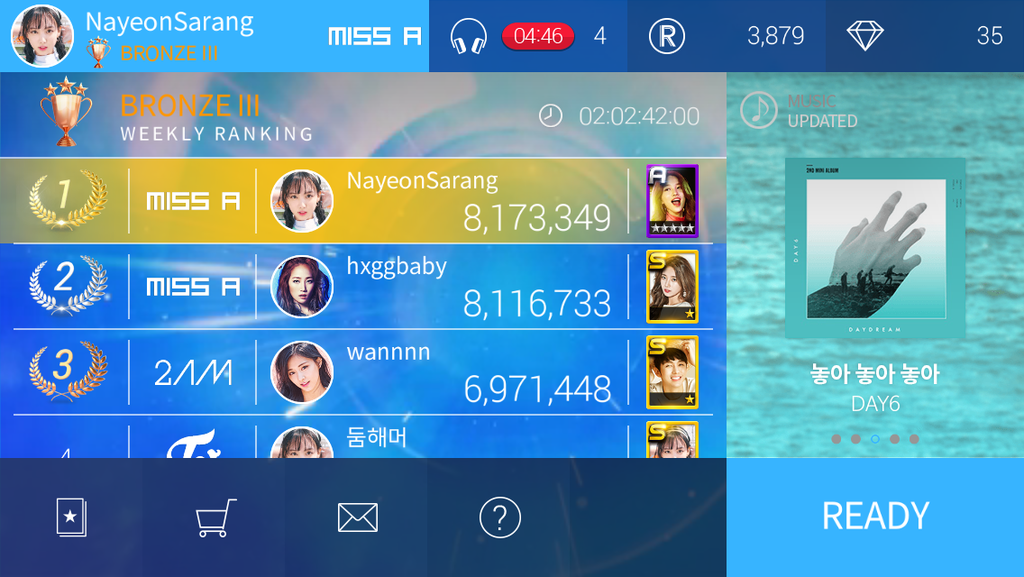
Task: Open the R points balance
Action: [x=726, y=36]
